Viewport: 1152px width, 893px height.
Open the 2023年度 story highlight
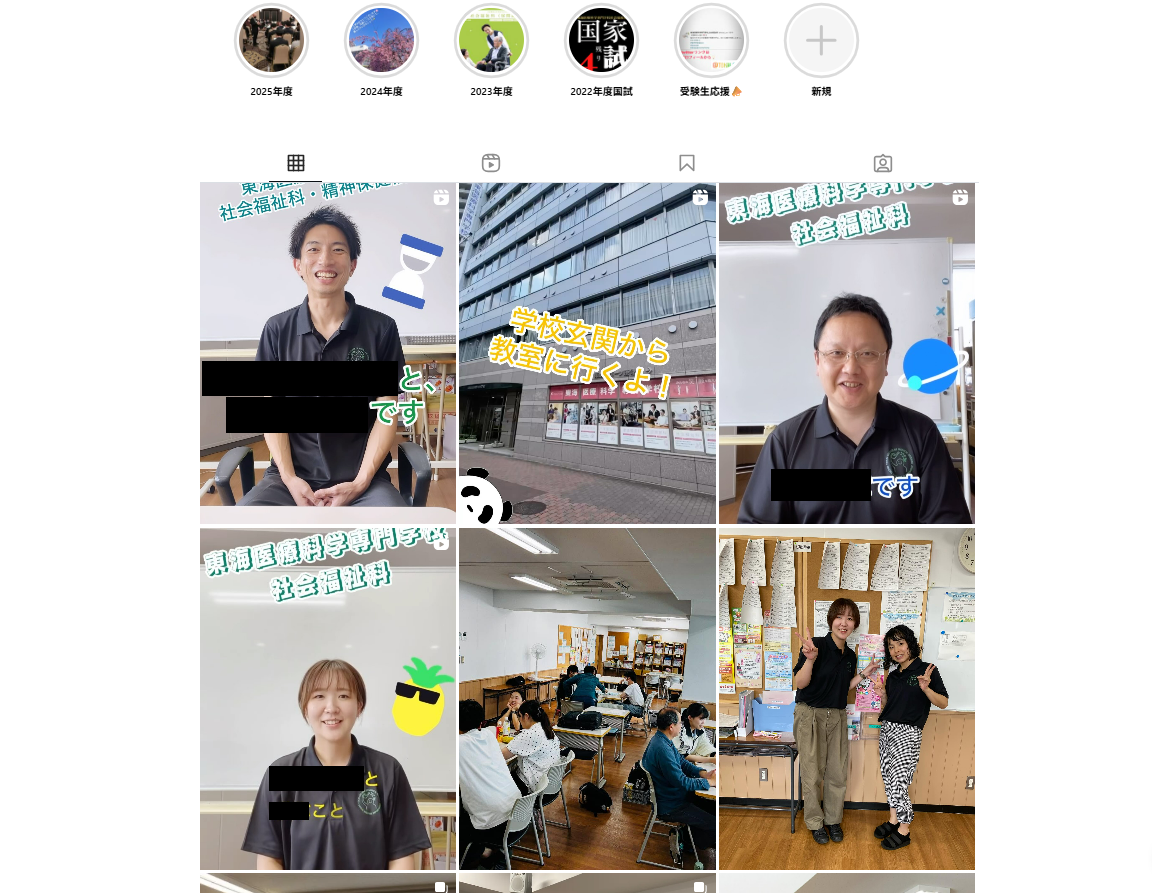click(x=491, y=41)
